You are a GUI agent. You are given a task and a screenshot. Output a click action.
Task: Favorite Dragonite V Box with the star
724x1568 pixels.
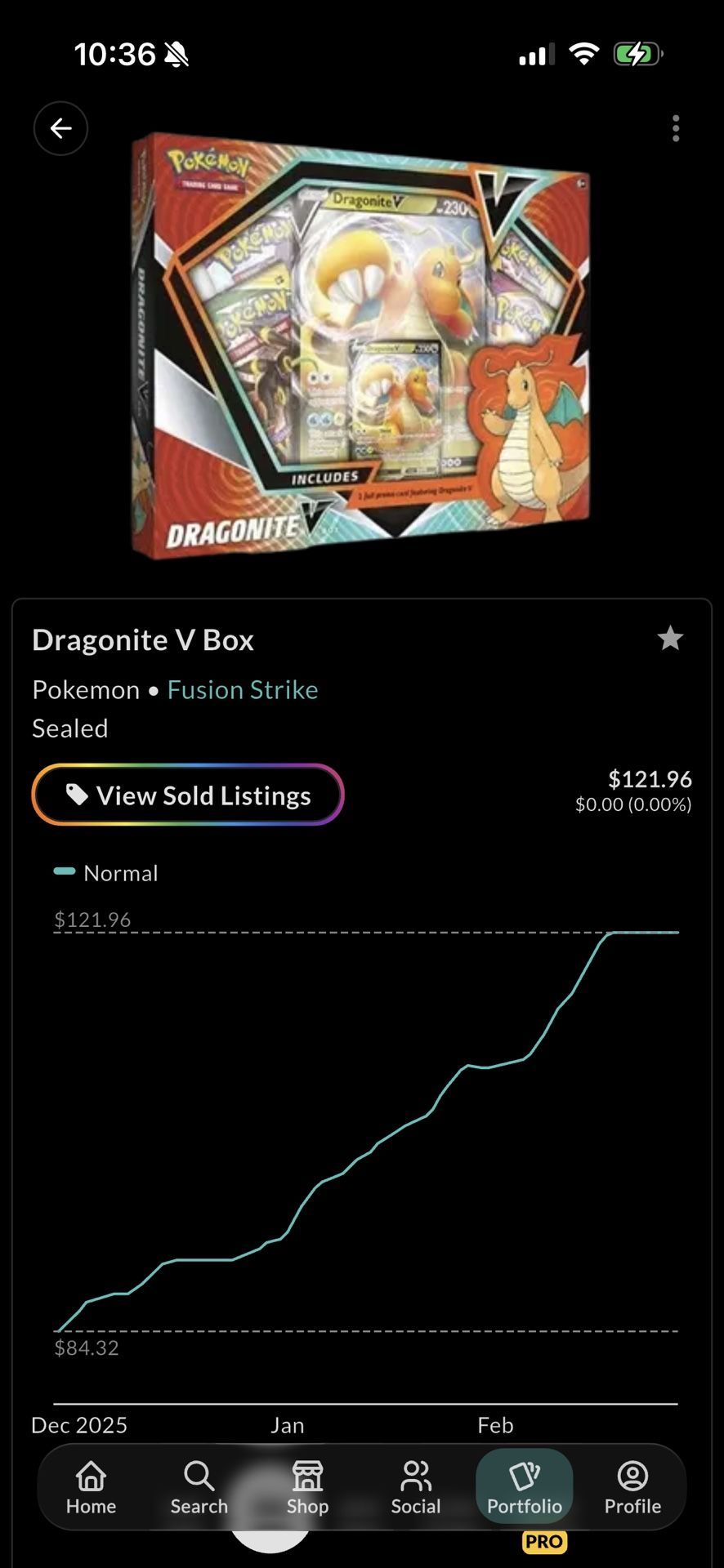point(670,638)
